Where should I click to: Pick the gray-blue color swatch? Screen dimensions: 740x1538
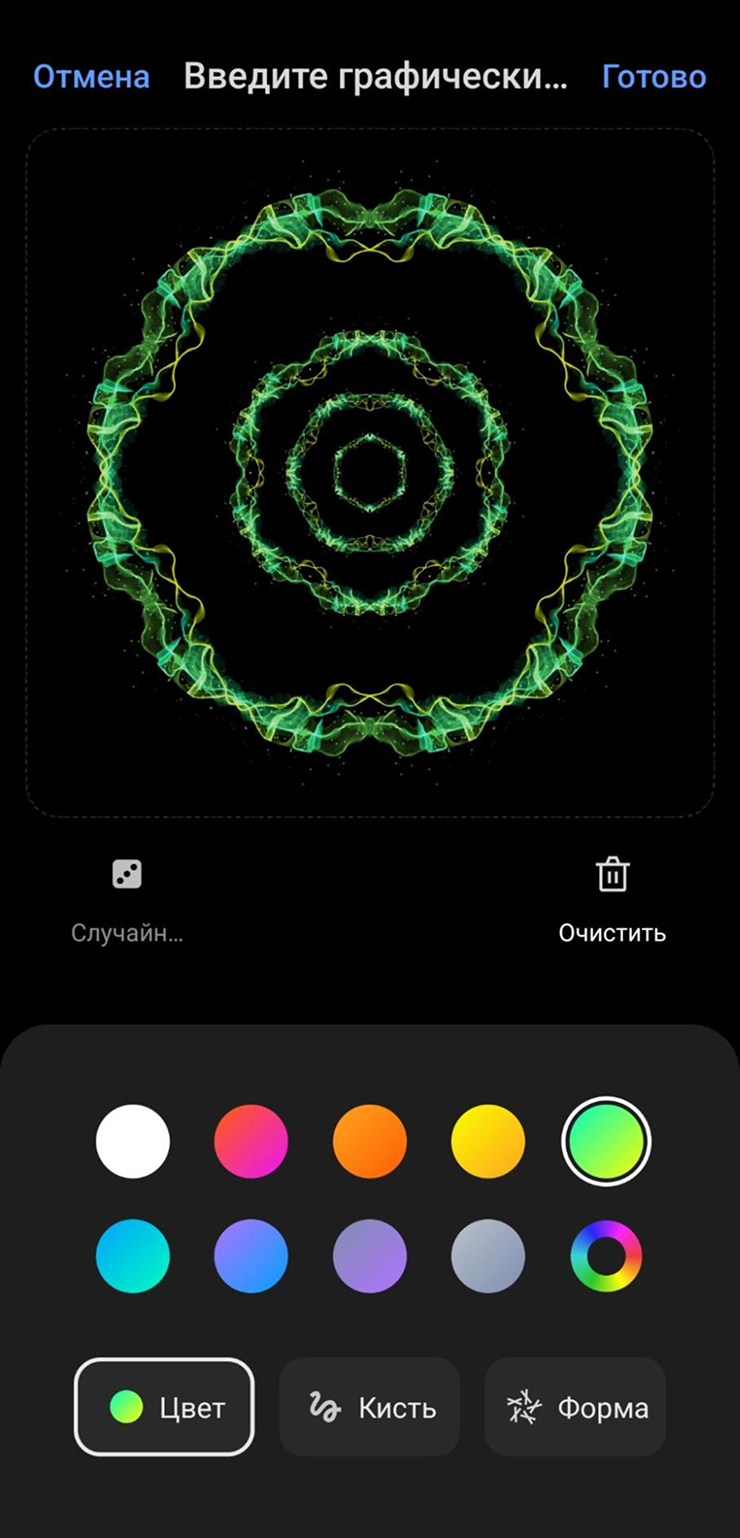[488, 1257]
